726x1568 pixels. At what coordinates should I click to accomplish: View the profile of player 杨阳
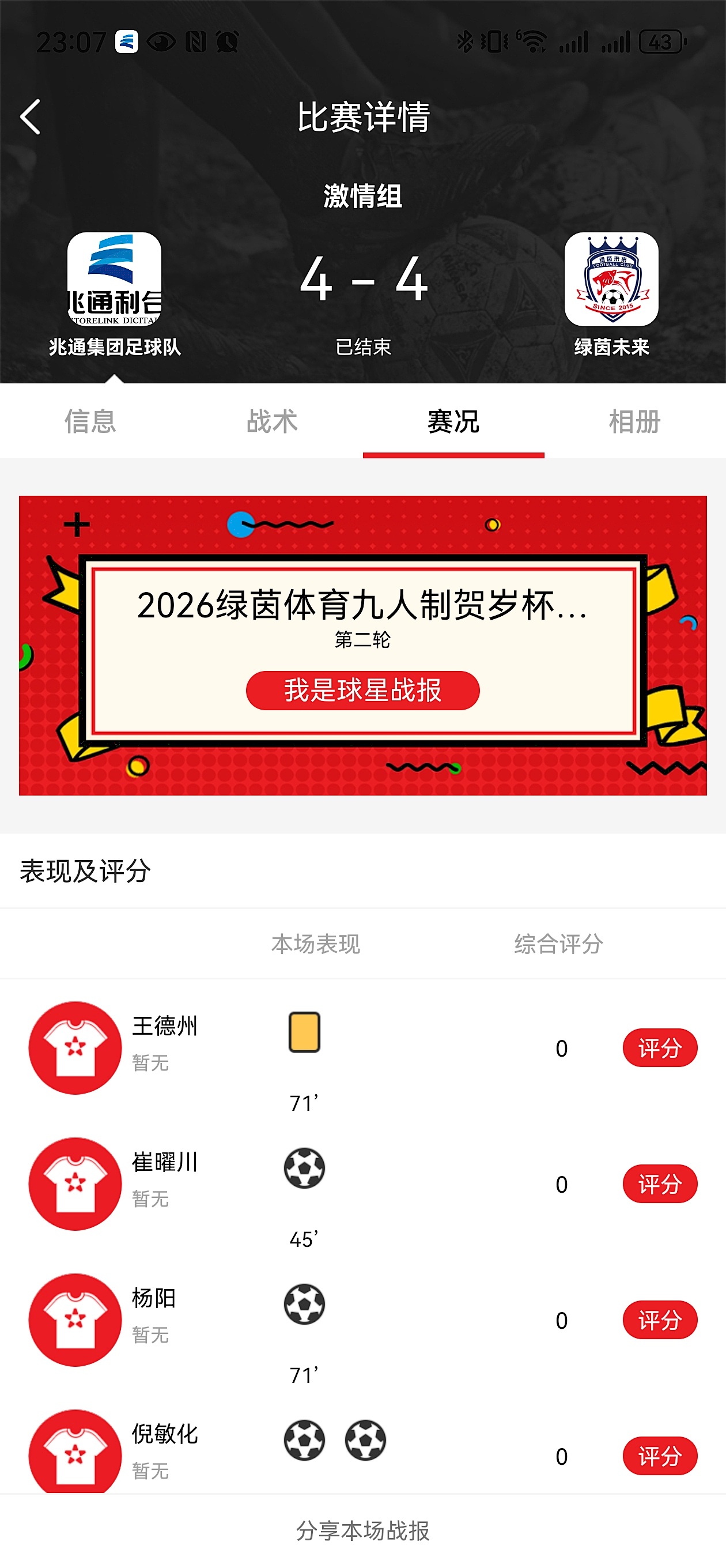pos(75,1320)
